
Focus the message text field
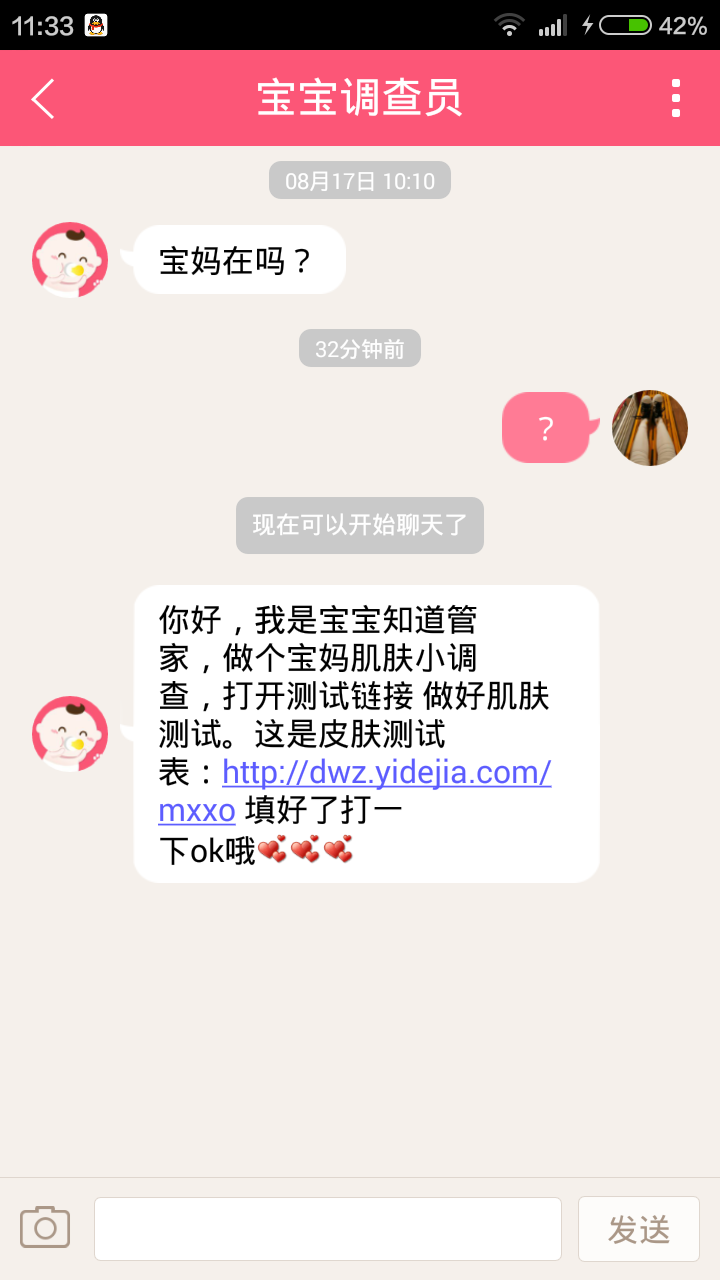click(x=328, y=1229)
